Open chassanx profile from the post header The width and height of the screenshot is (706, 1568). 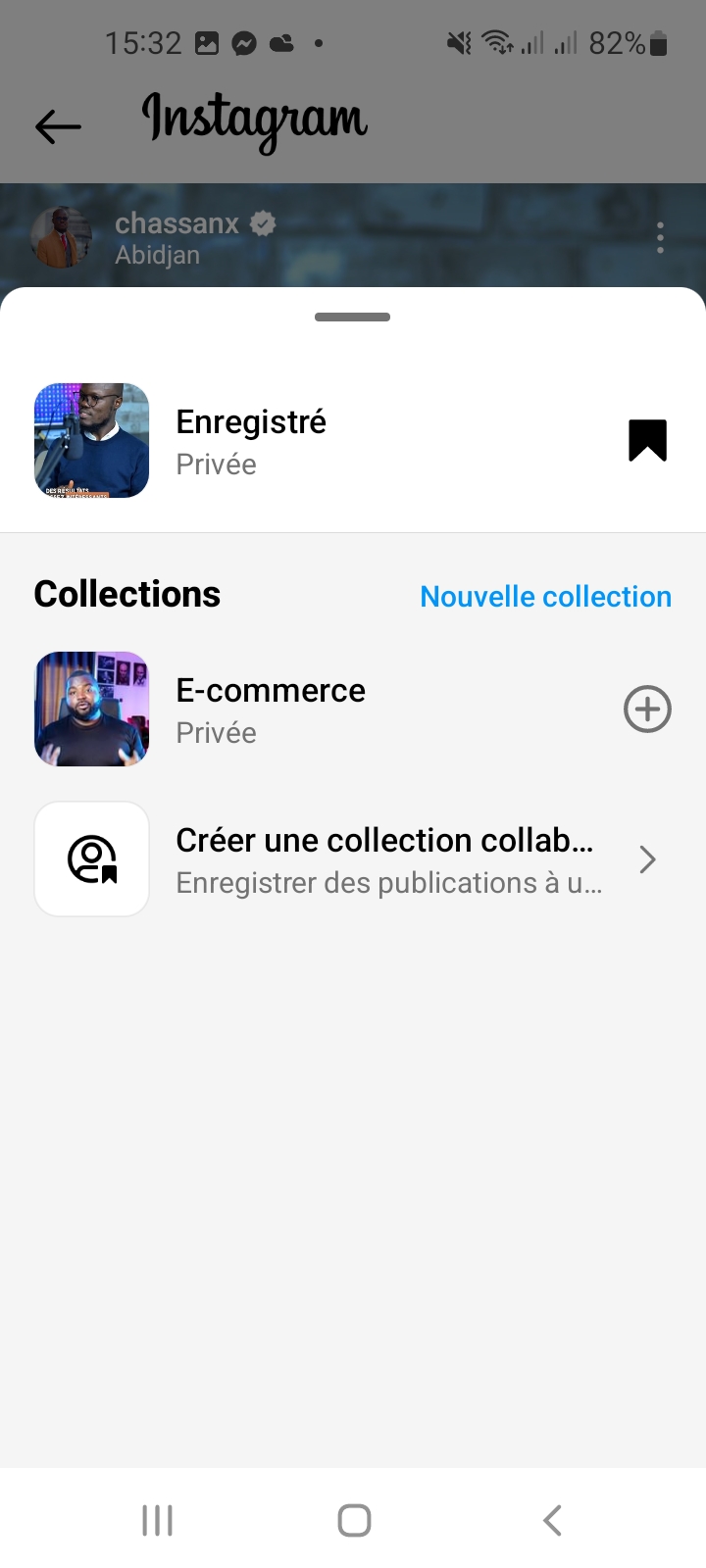point(176,224)
